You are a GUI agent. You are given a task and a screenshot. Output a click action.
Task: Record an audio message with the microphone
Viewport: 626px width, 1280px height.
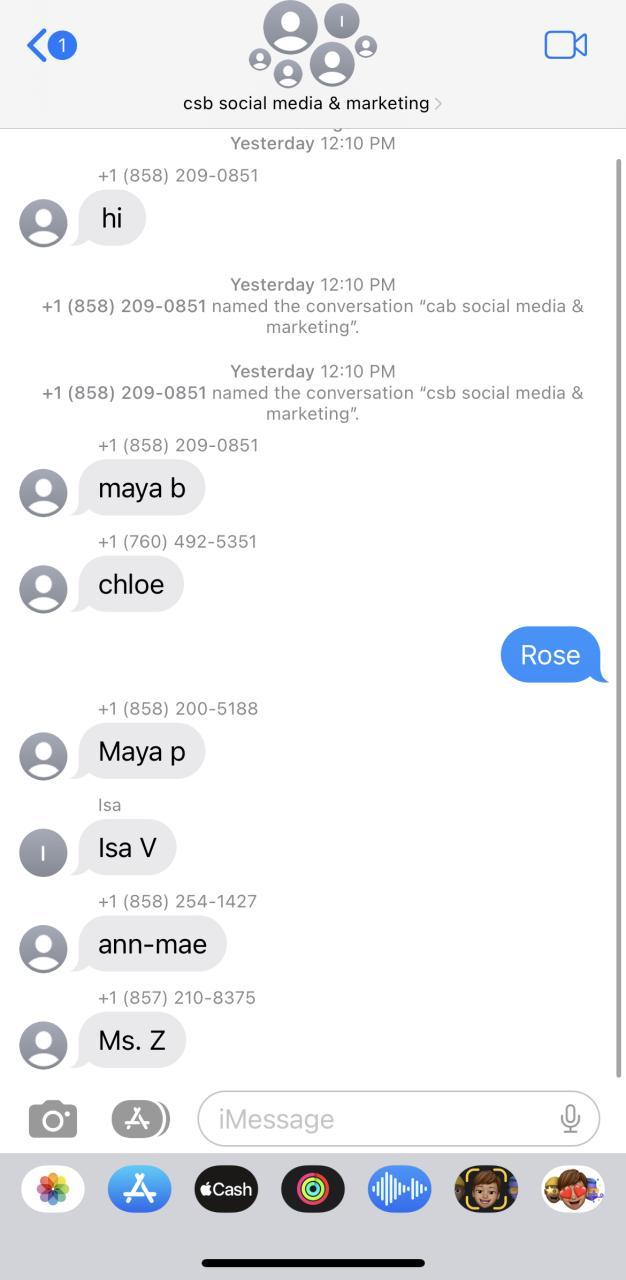click(x=570, y=1119)
